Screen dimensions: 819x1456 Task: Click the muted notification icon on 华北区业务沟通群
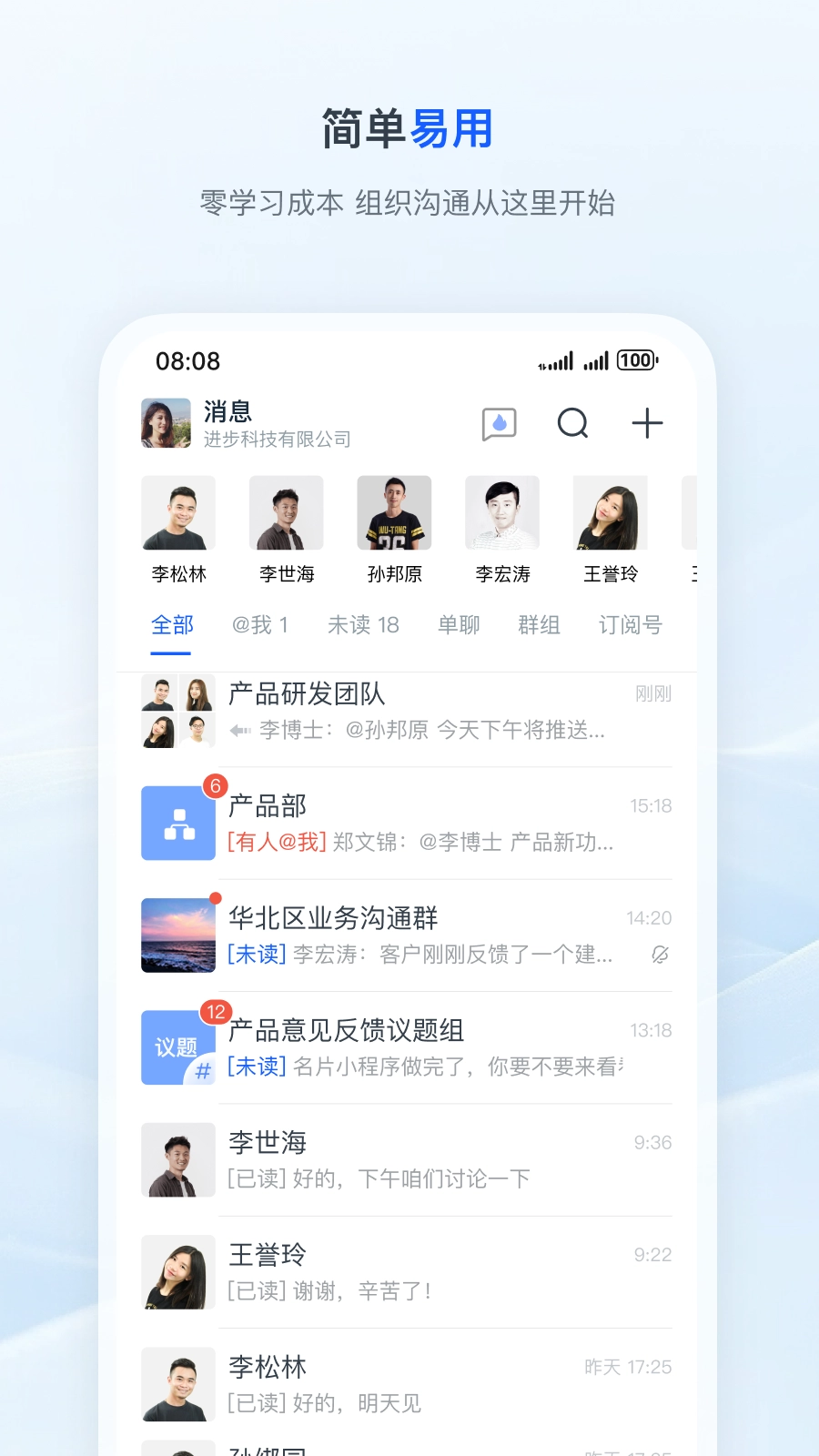click(661, 955)
